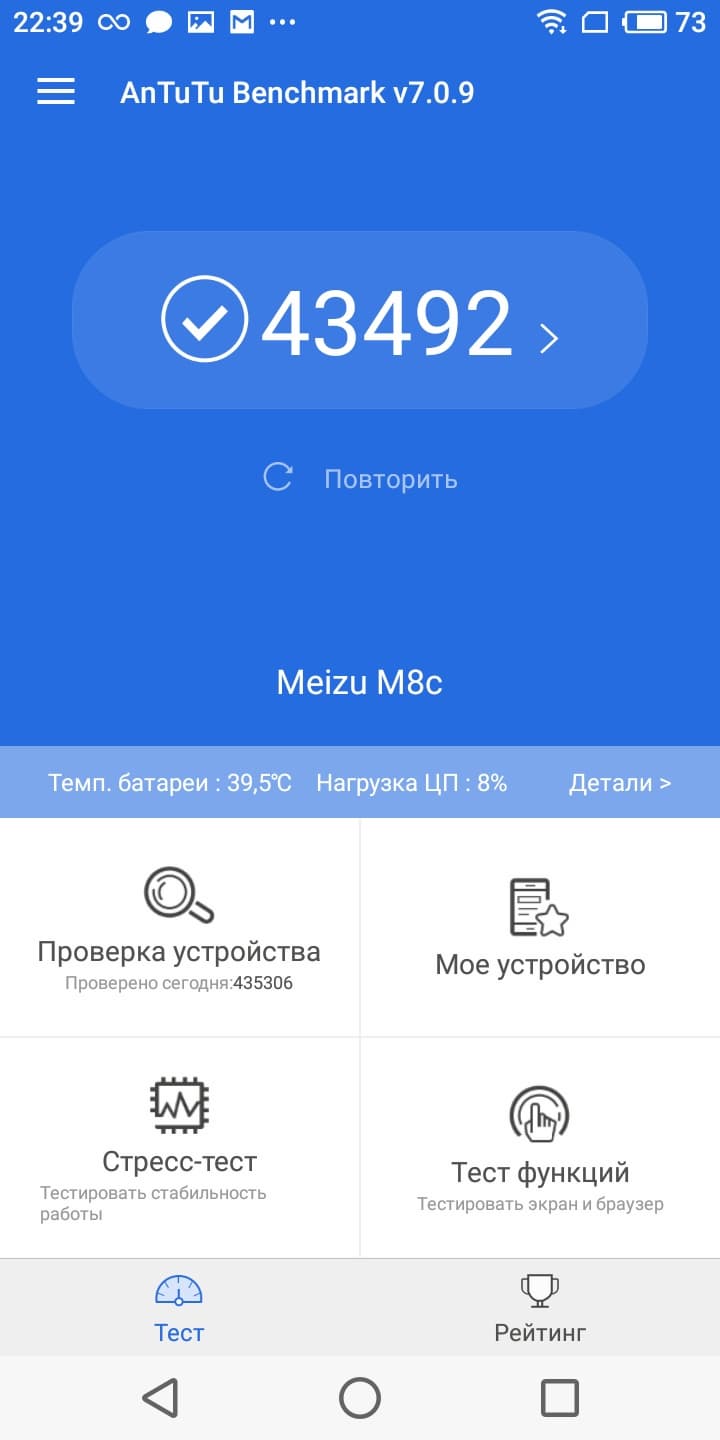Open Мое устройство info
This screenshot has width=720, height=1440.
[x=540, y=927]
